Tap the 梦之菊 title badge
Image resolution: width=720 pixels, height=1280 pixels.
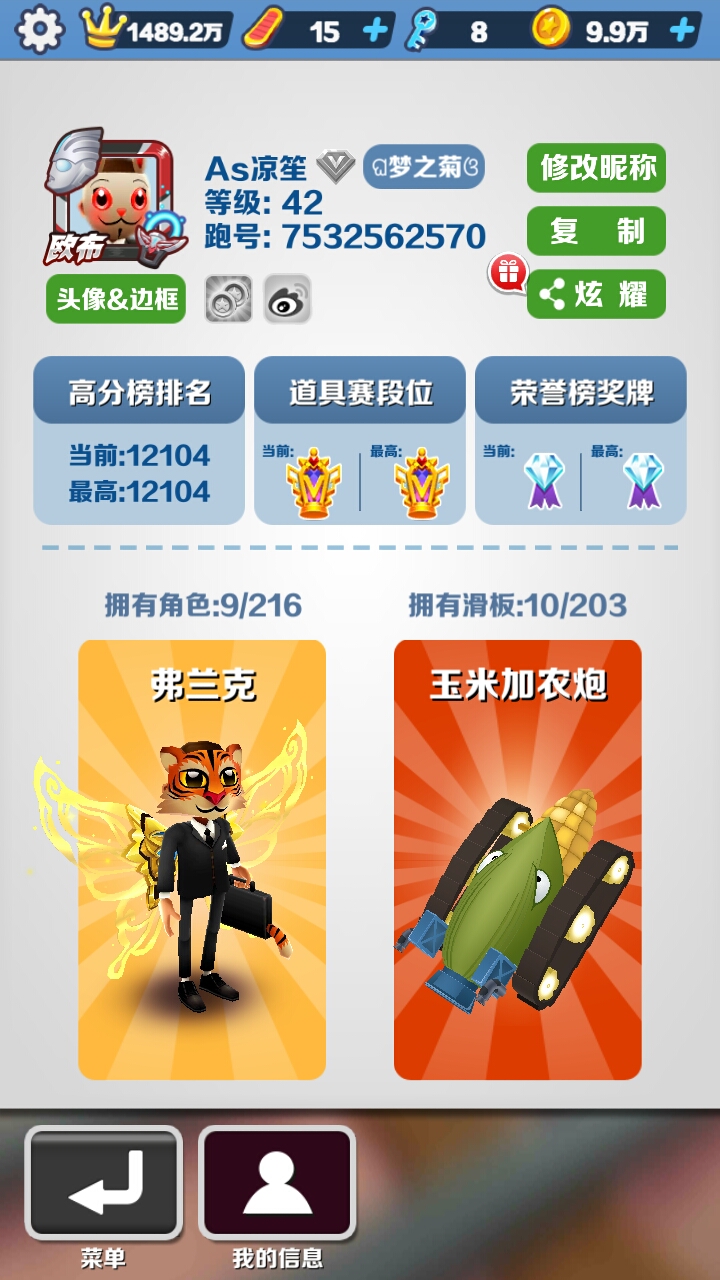(424, 167)
